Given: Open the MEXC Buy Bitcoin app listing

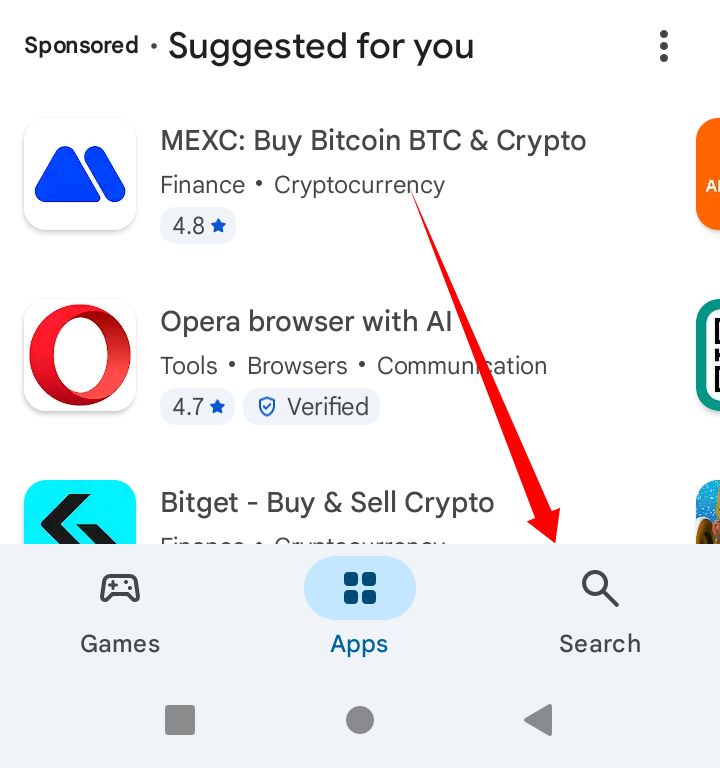Looking at the screenshot, I should (372, 141).
